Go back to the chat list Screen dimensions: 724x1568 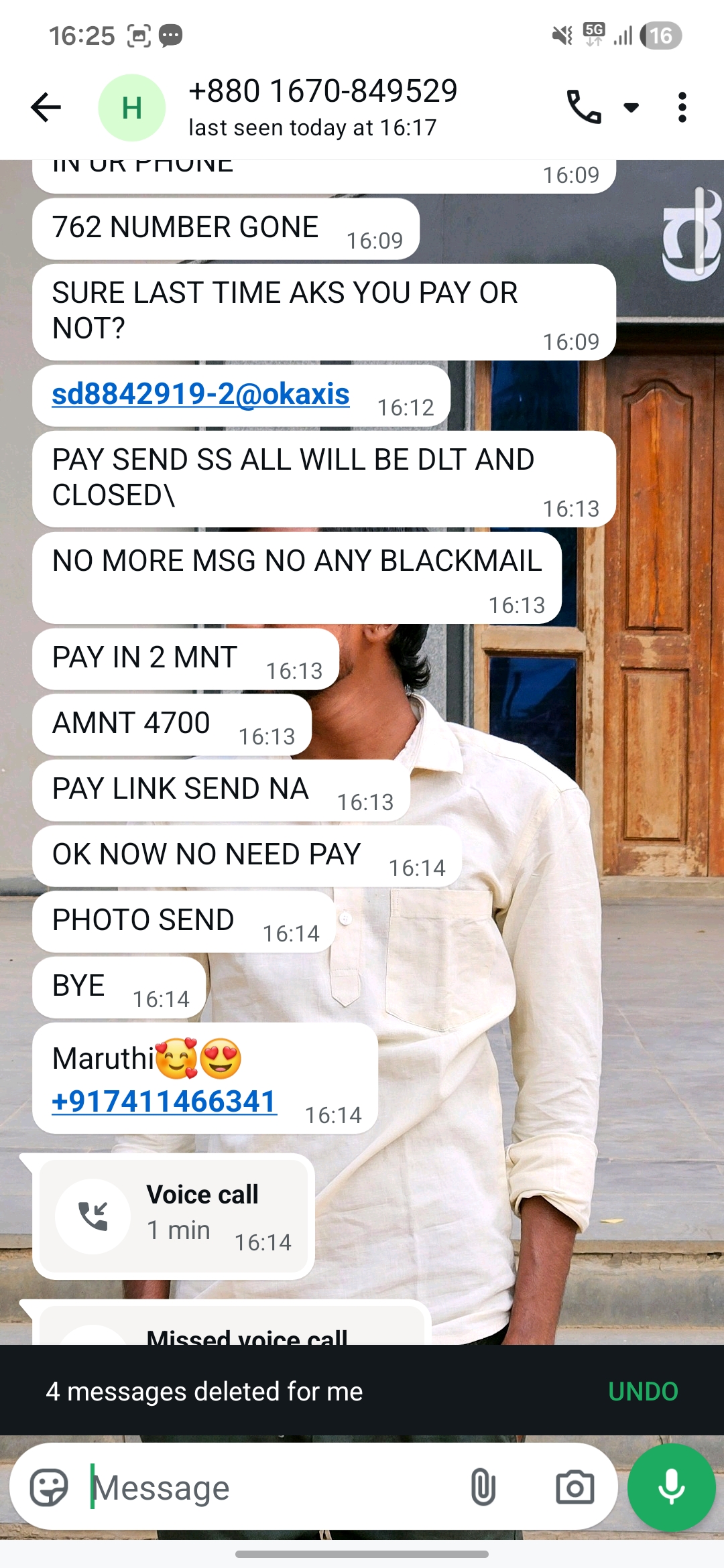pyautogui.click(x=46, y=107)
